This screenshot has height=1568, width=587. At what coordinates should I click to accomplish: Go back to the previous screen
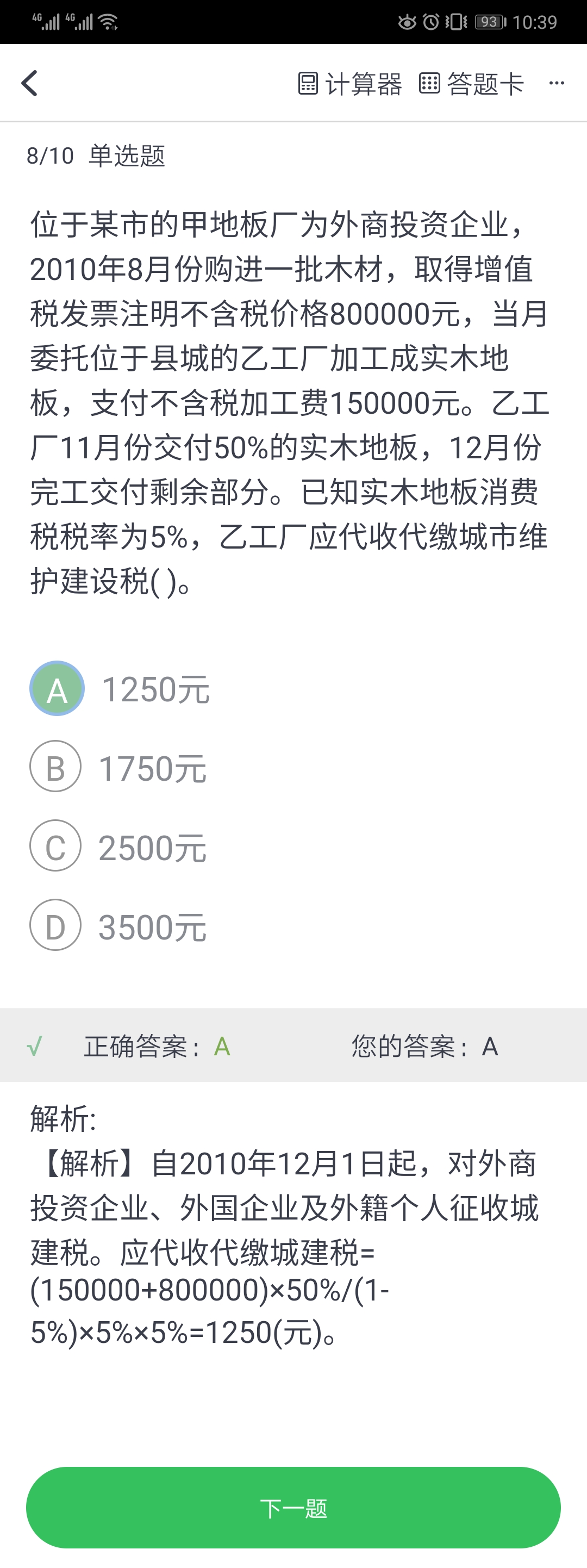[30, 83]
